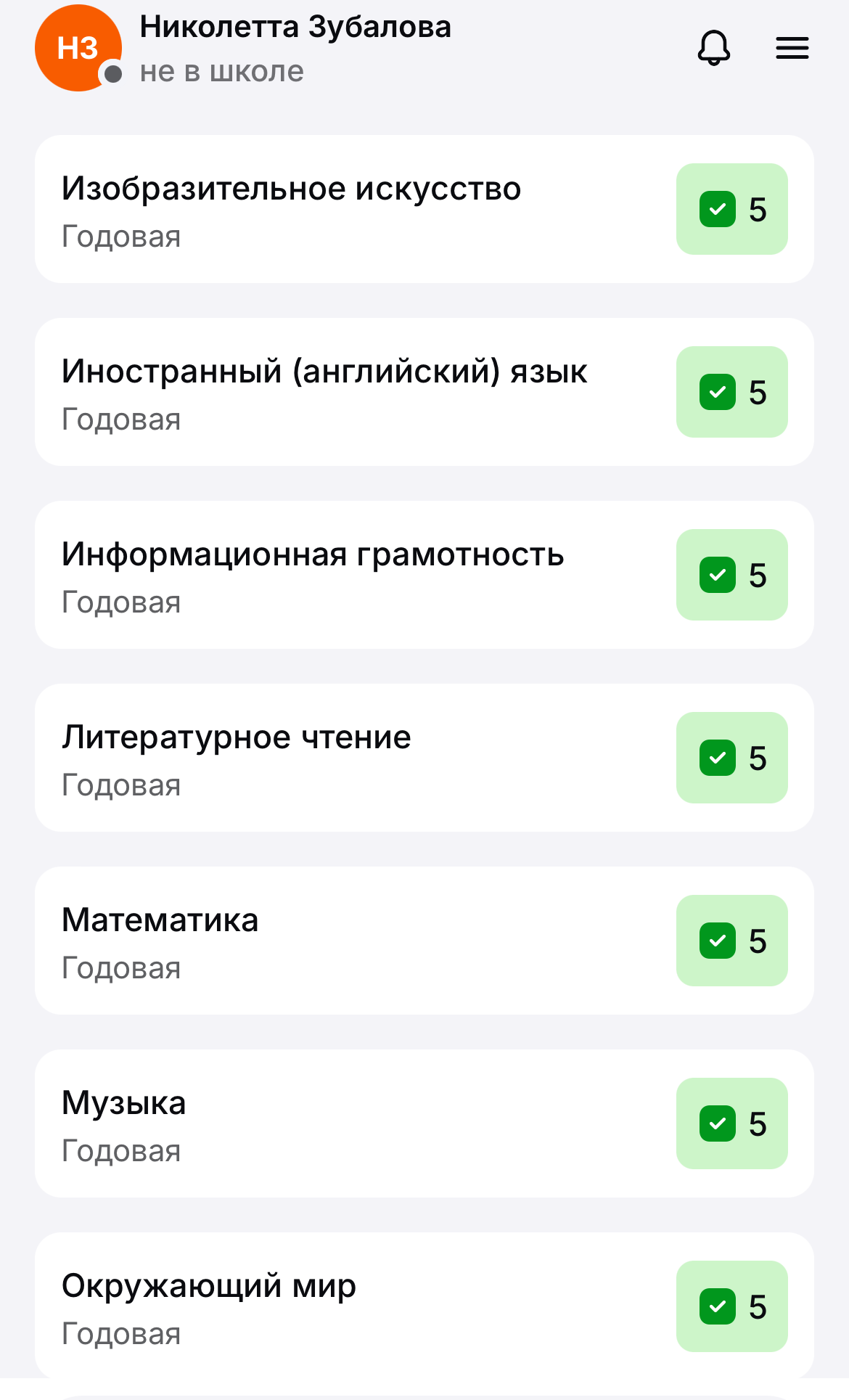Open Изобразительное искусство yearly grade card
This screenshot has height=1400, width=849.
pos(424,209)
